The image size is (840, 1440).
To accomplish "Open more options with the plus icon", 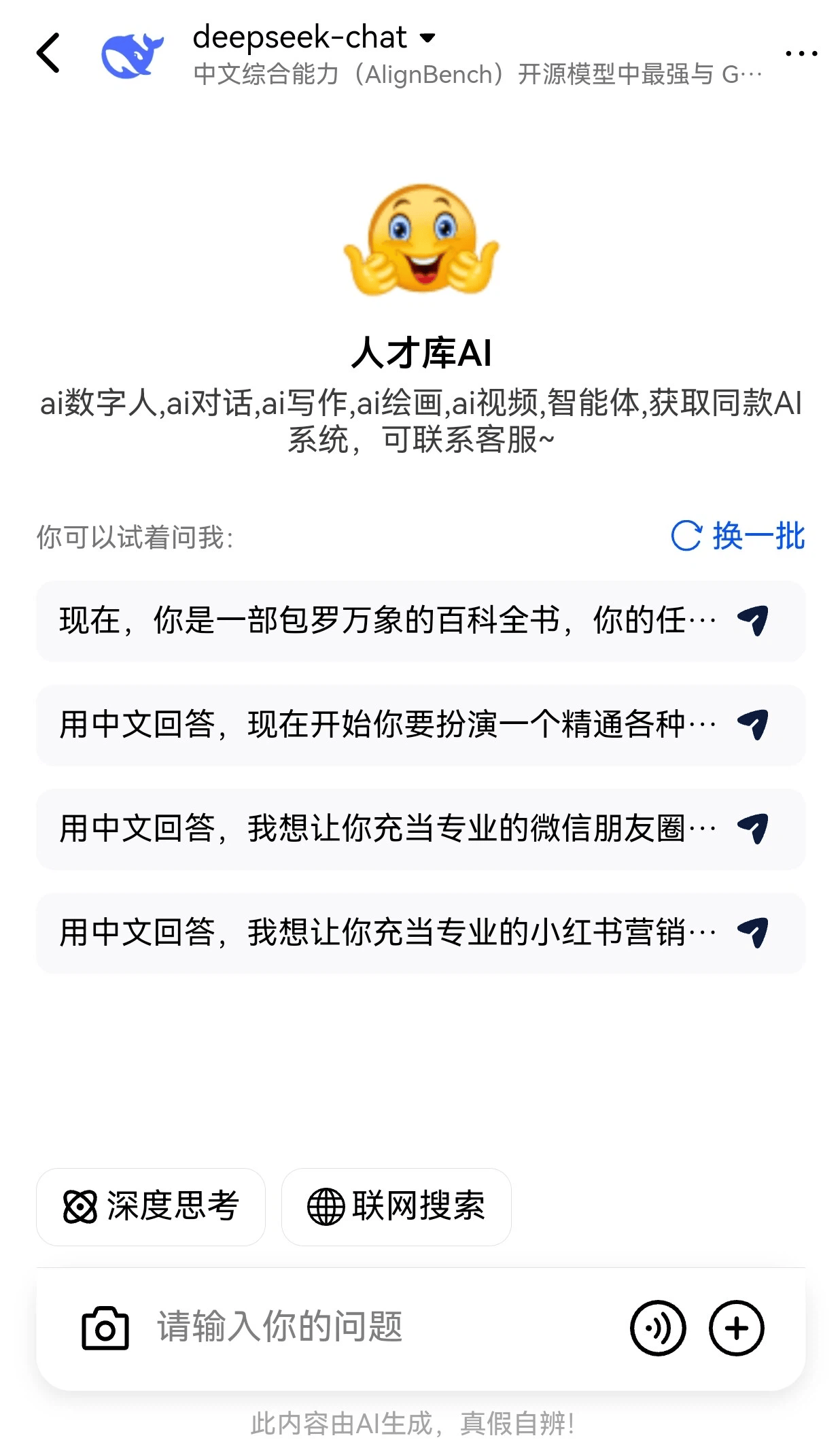I will [x=737, y=1328].
